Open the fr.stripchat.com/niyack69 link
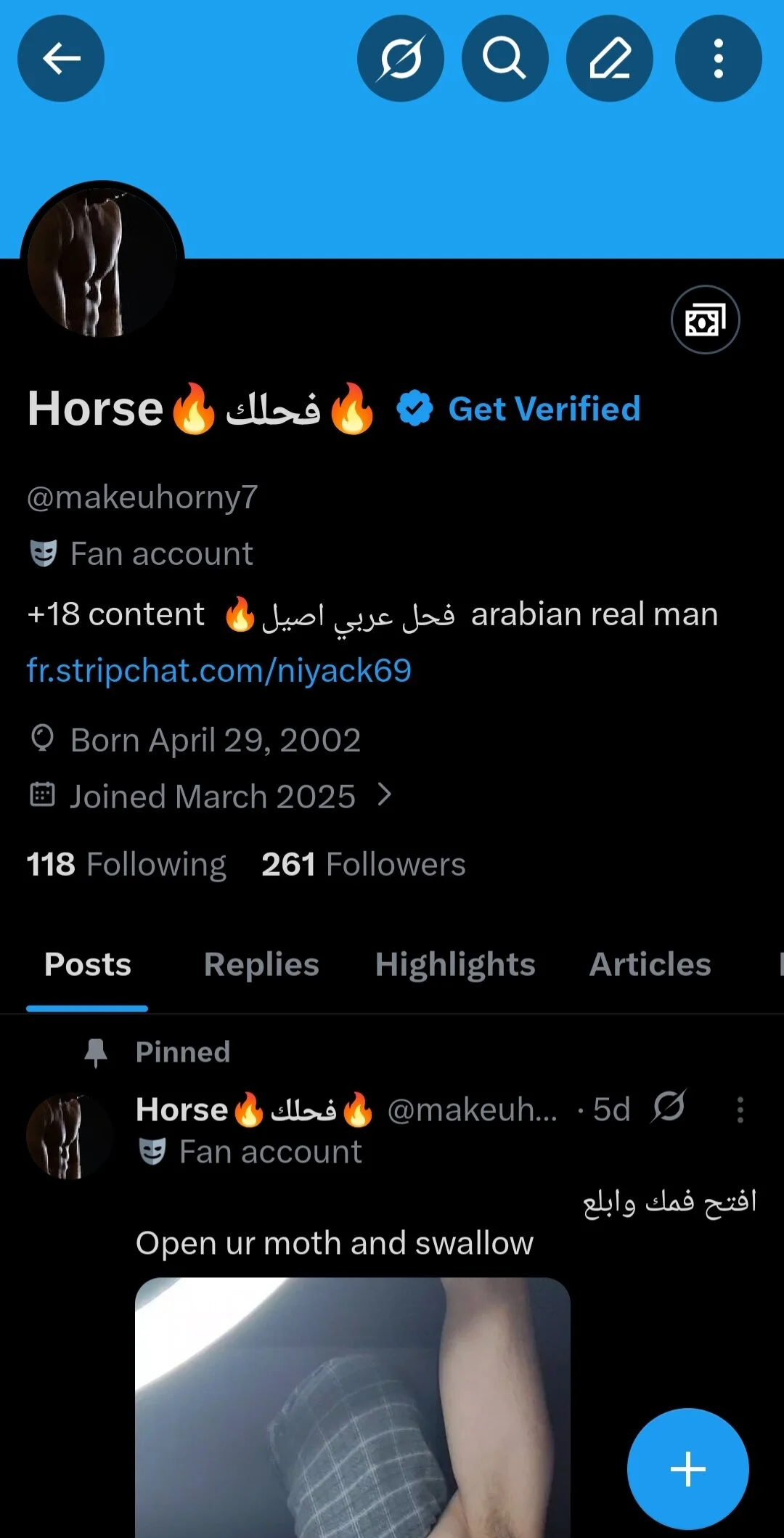 pos(219,670)
